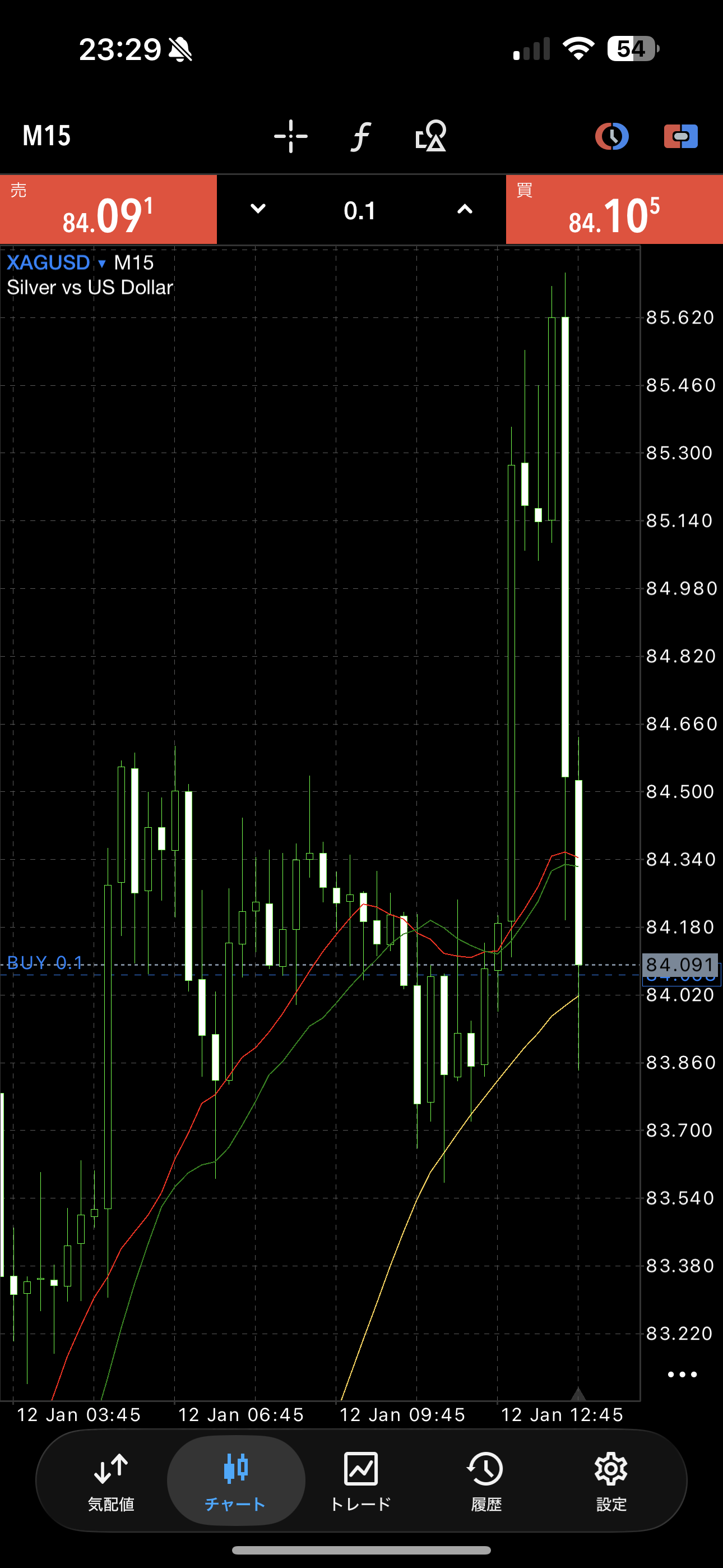Increase the lot size

pos(465,209)
